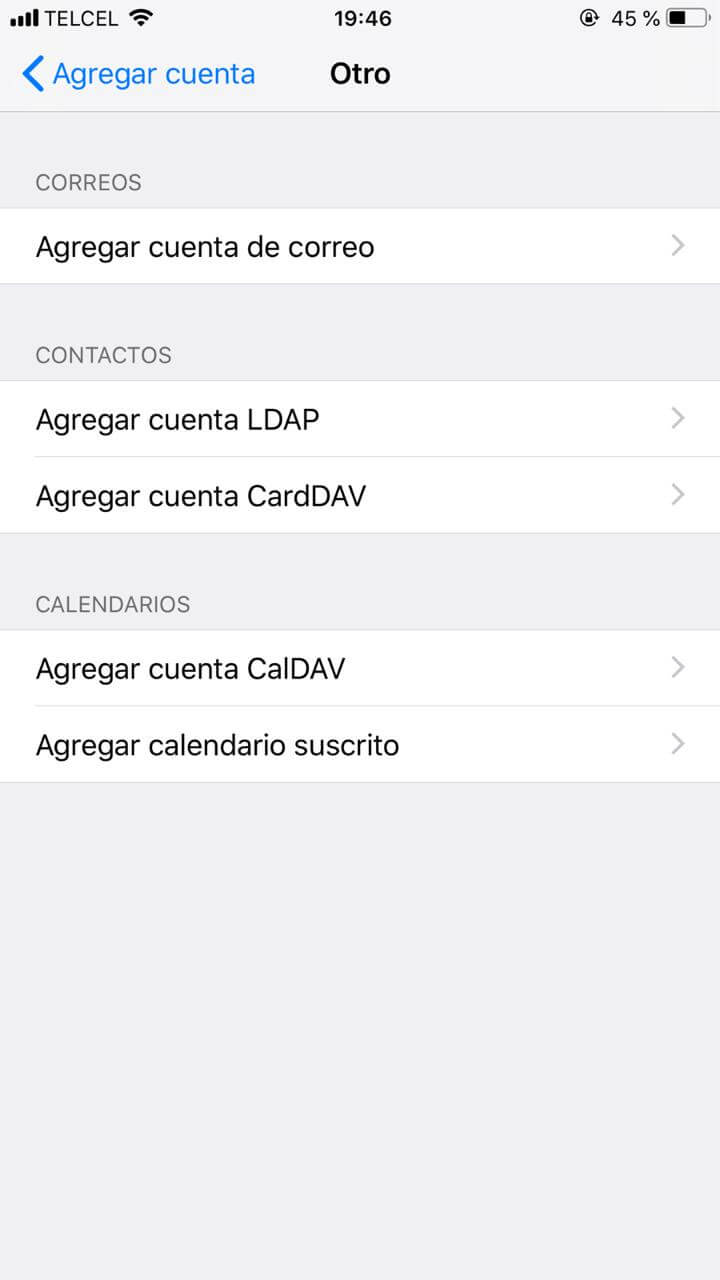
Task: Go back to Agregar cuenta
Action: 138,74
